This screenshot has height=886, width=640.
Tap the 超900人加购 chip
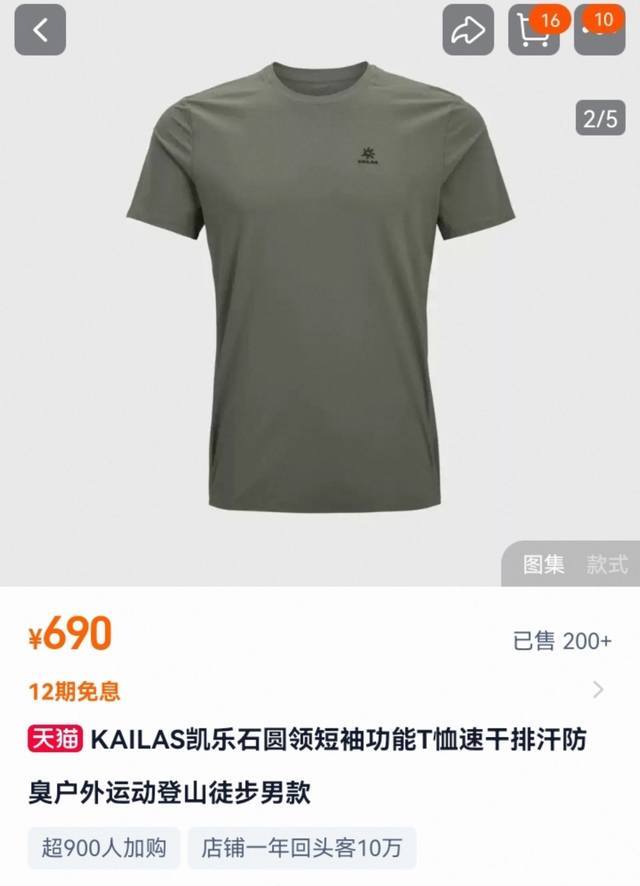click(x=103, y=848)
